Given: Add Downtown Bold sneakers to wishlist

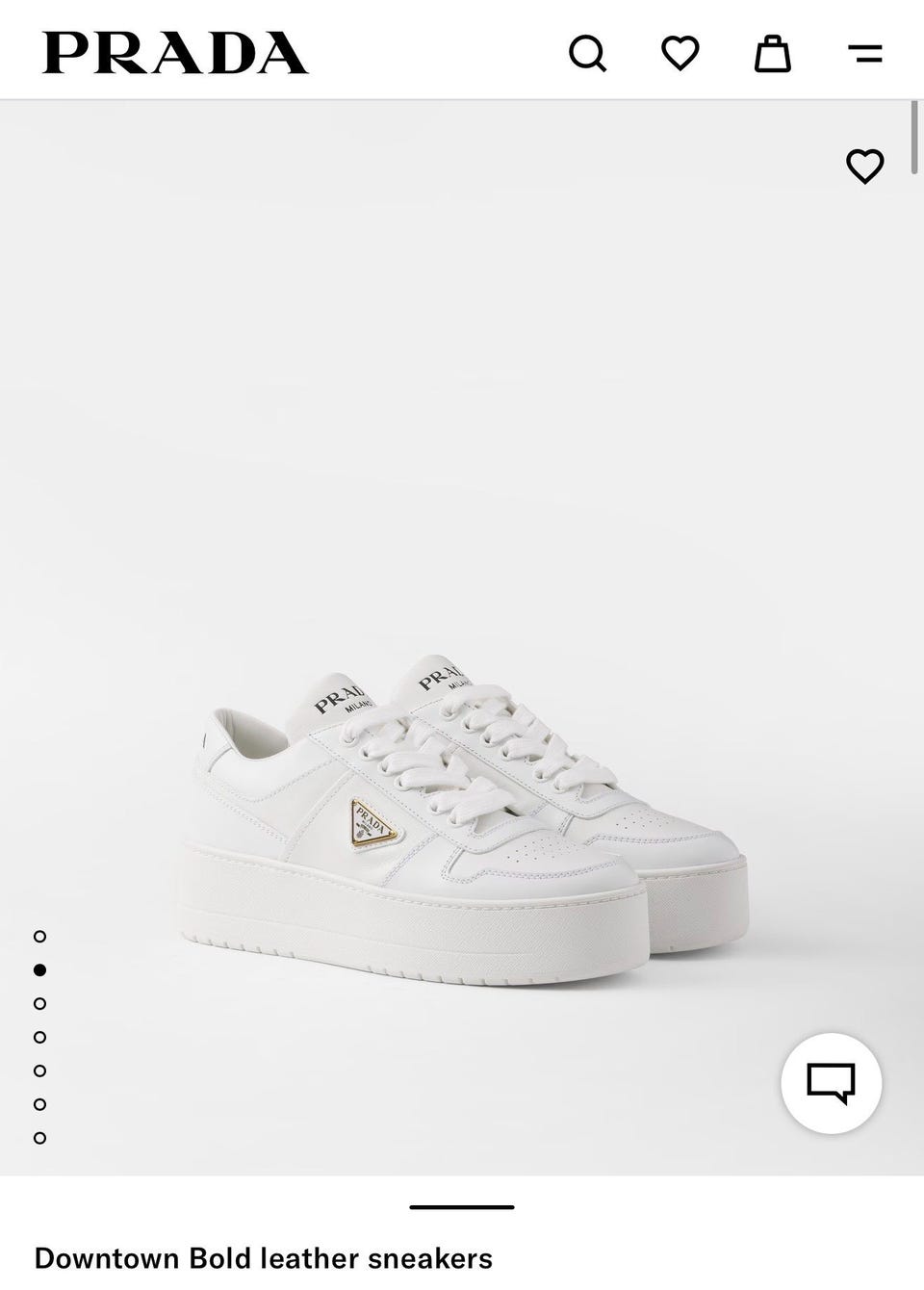Looking at the screenshot, I should tap(864, 167).
